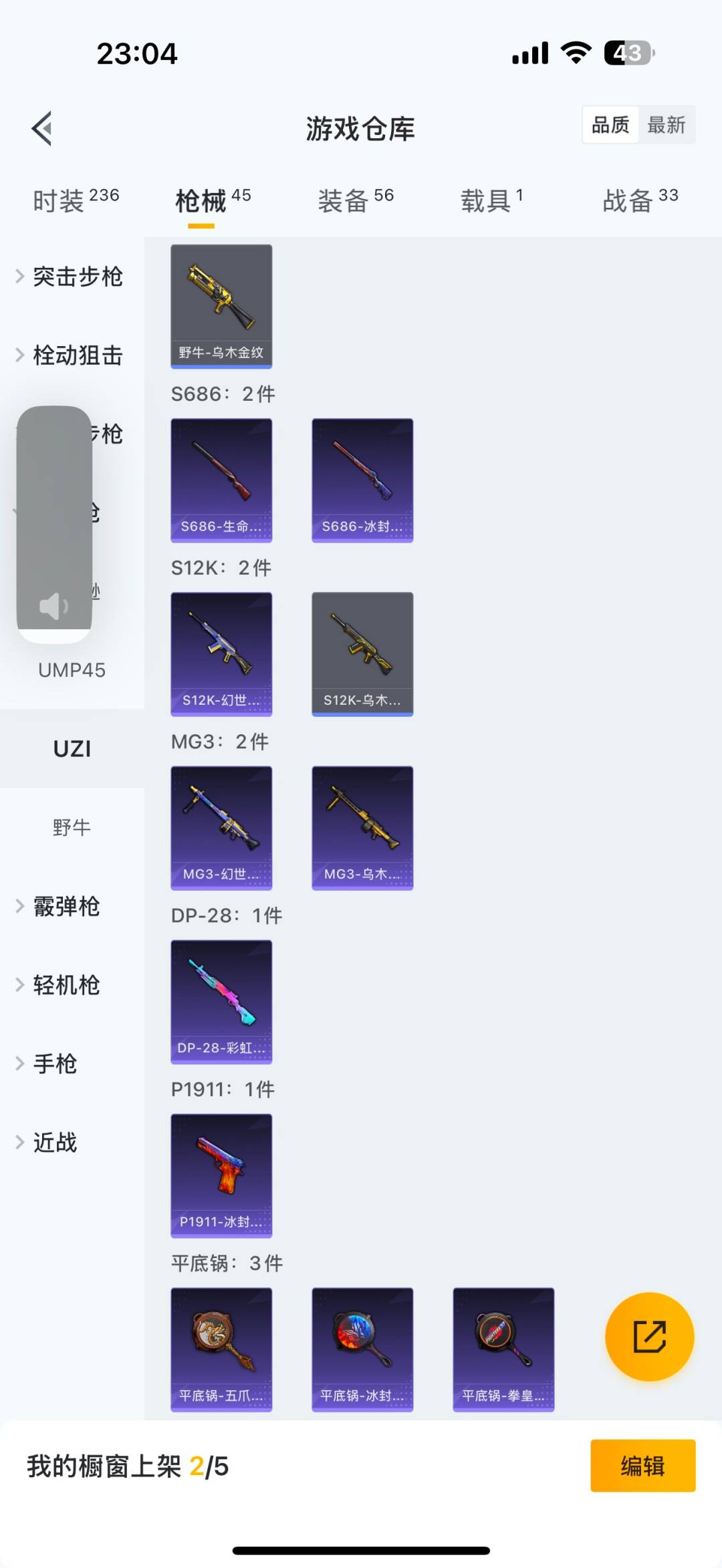
Task: Switch sorting back to 品质
Action: [609, 124]
